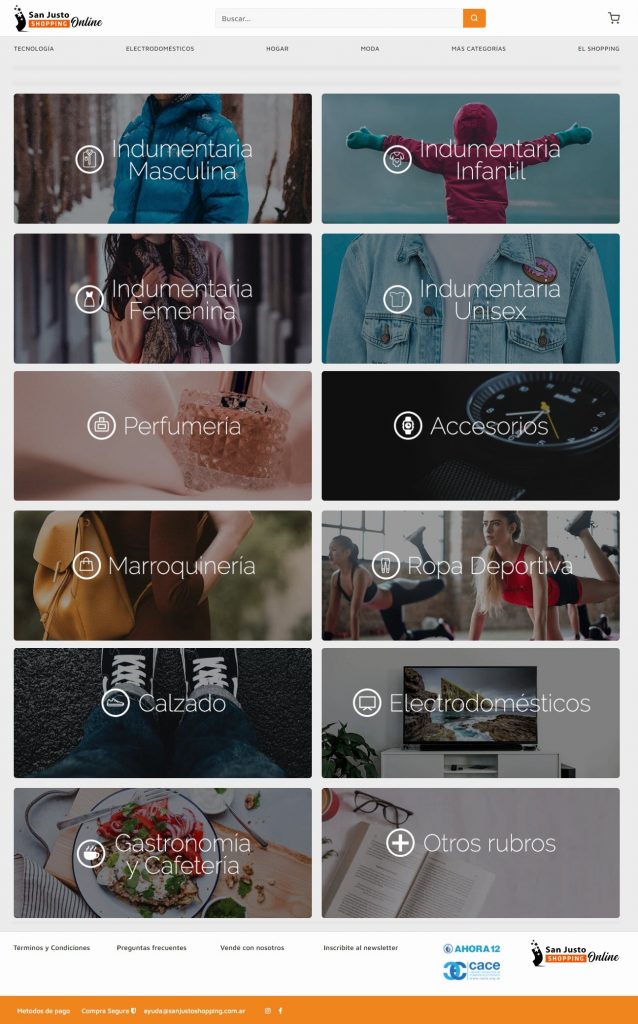Open Más Categorías menu
The width and height of the screenshot is (638, 1024).
coord(478,49)
